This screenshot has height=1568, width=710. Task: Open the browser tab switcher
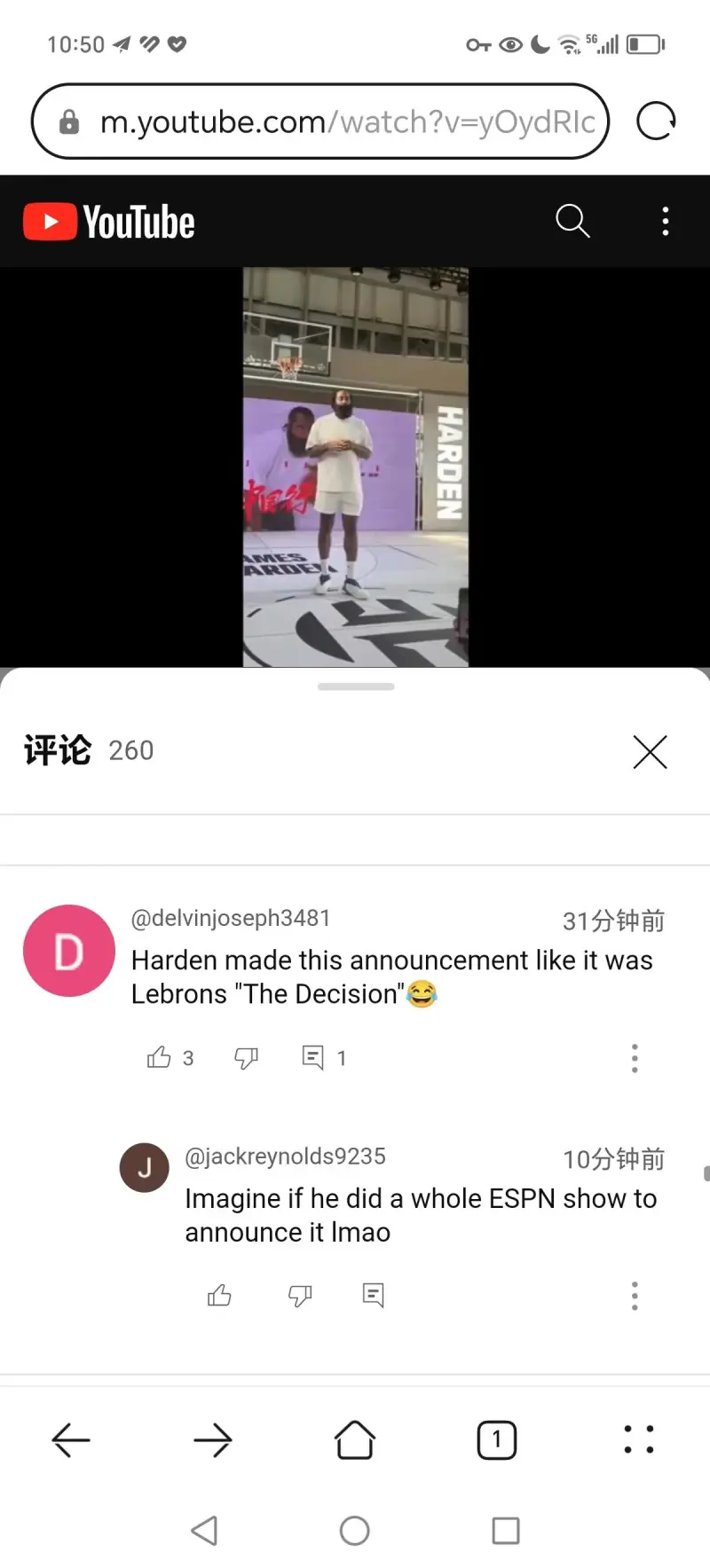496,1440
